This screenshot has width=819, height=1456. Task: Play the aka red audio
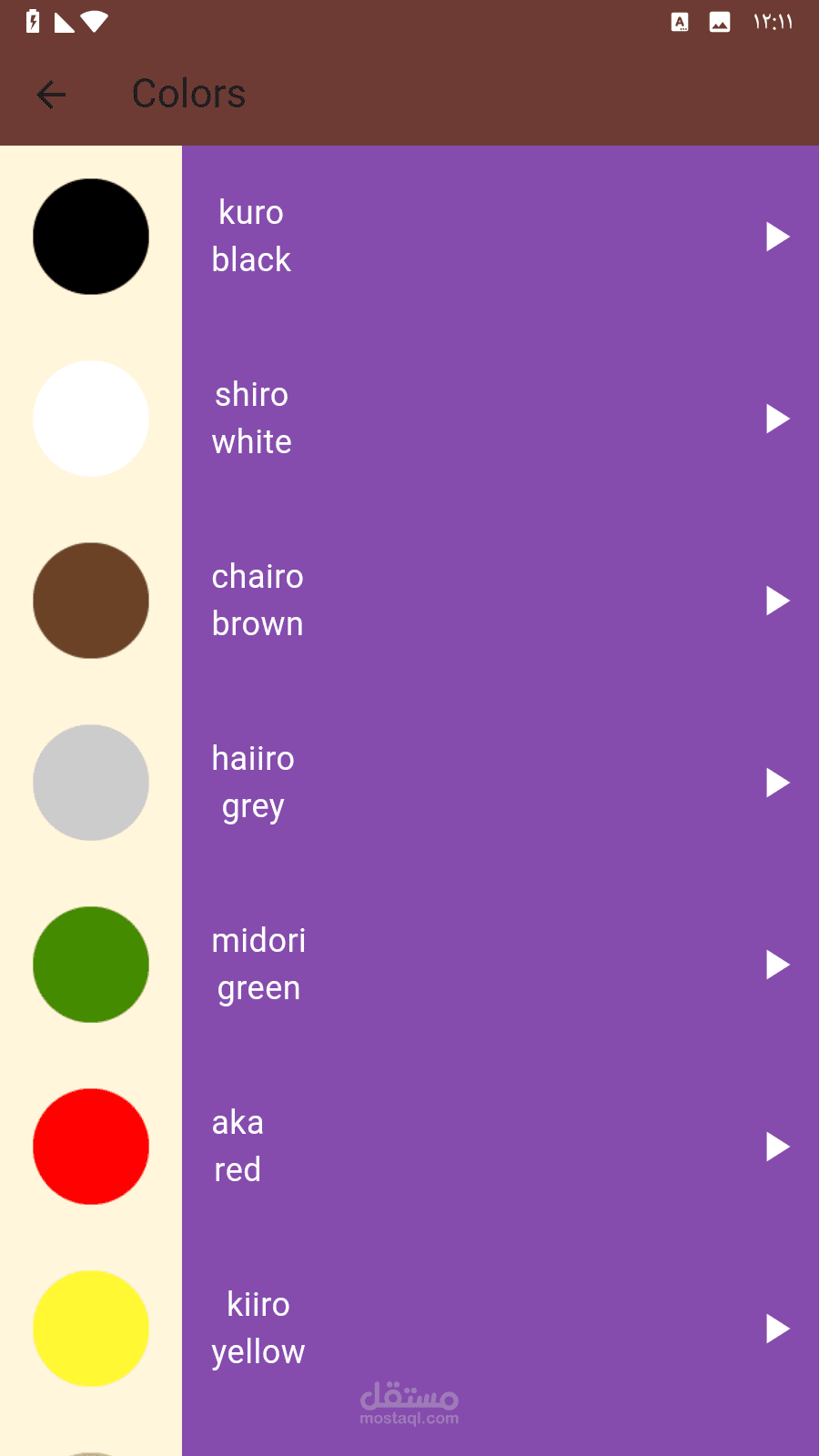[x=776, y=1147]
